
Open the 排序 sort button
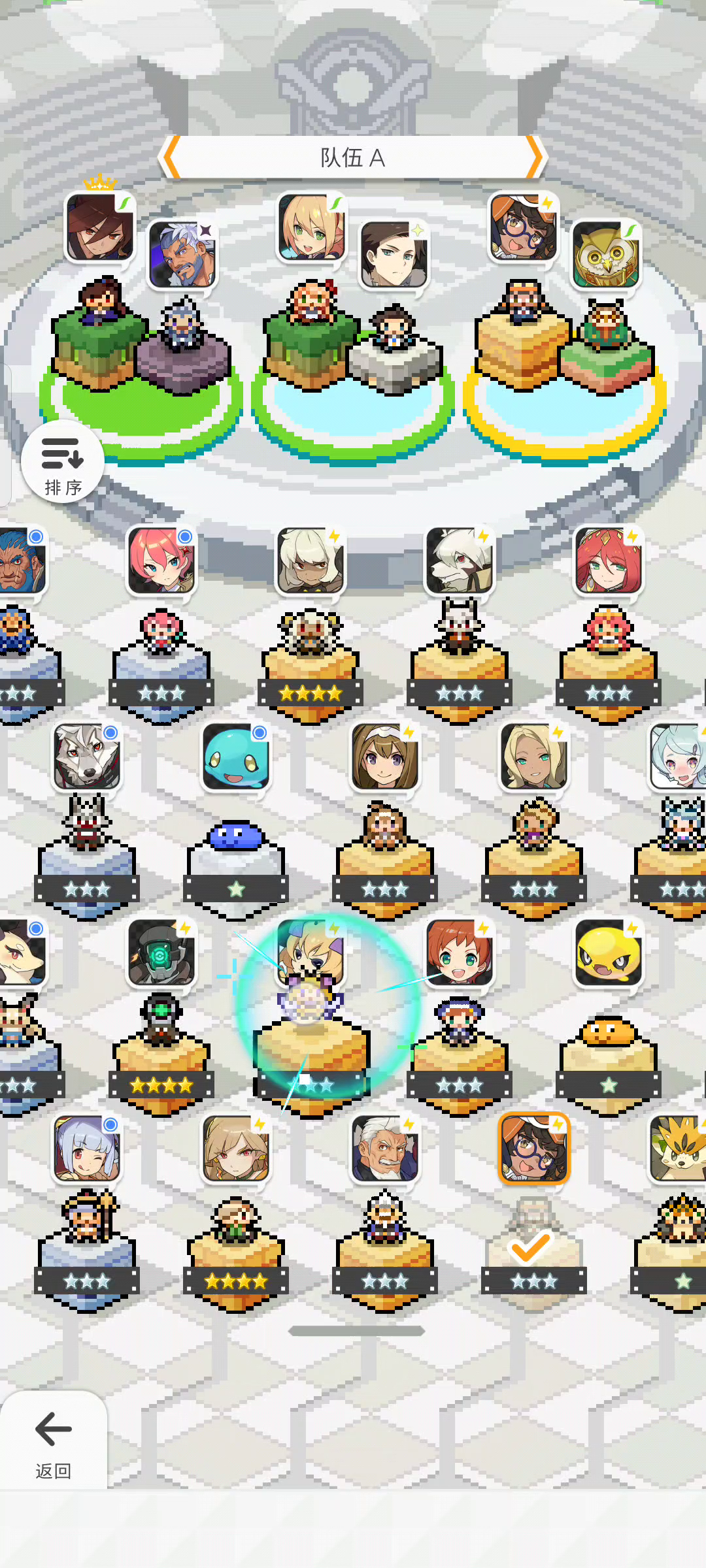point(63,462)
